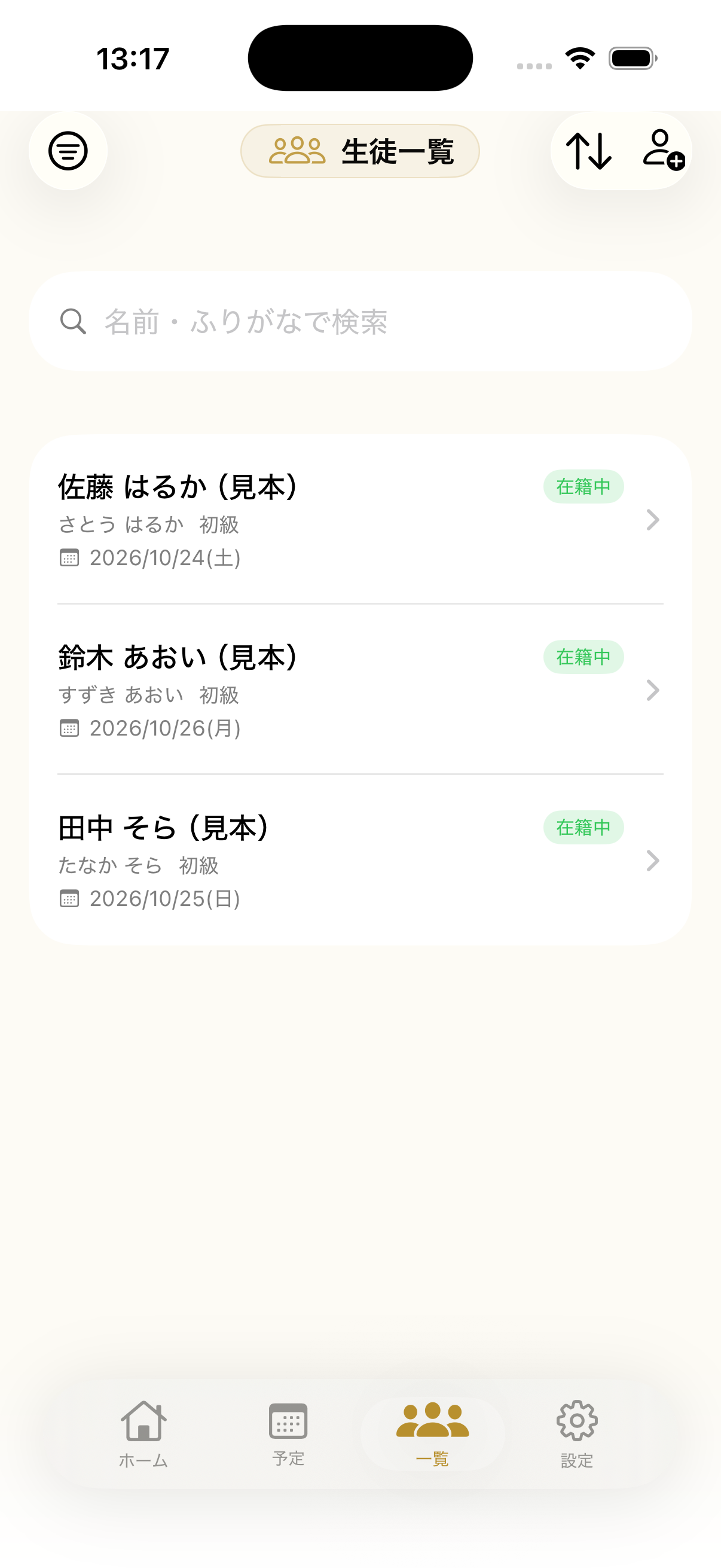Screen dimensions: 721x1568
Task: Open 田中 そら student record
Action: (x=360, y=860)
